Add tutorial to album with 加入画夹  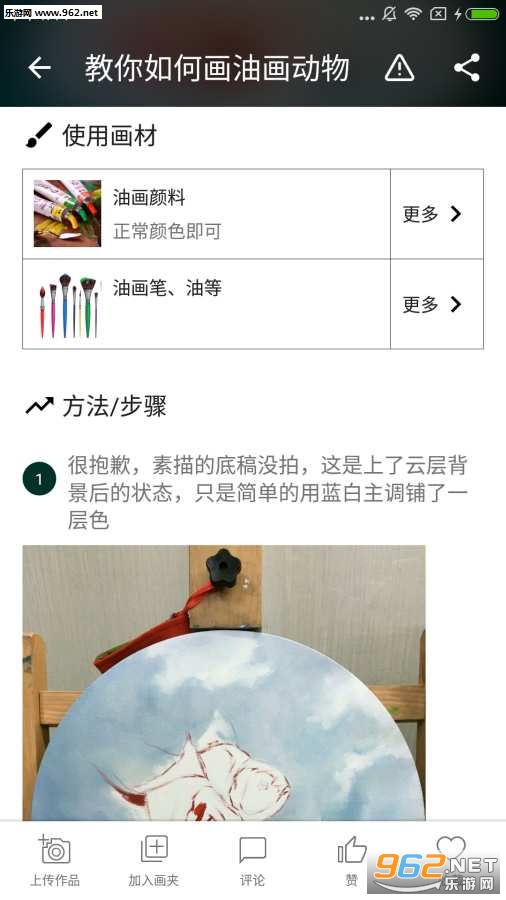[154, 860]
